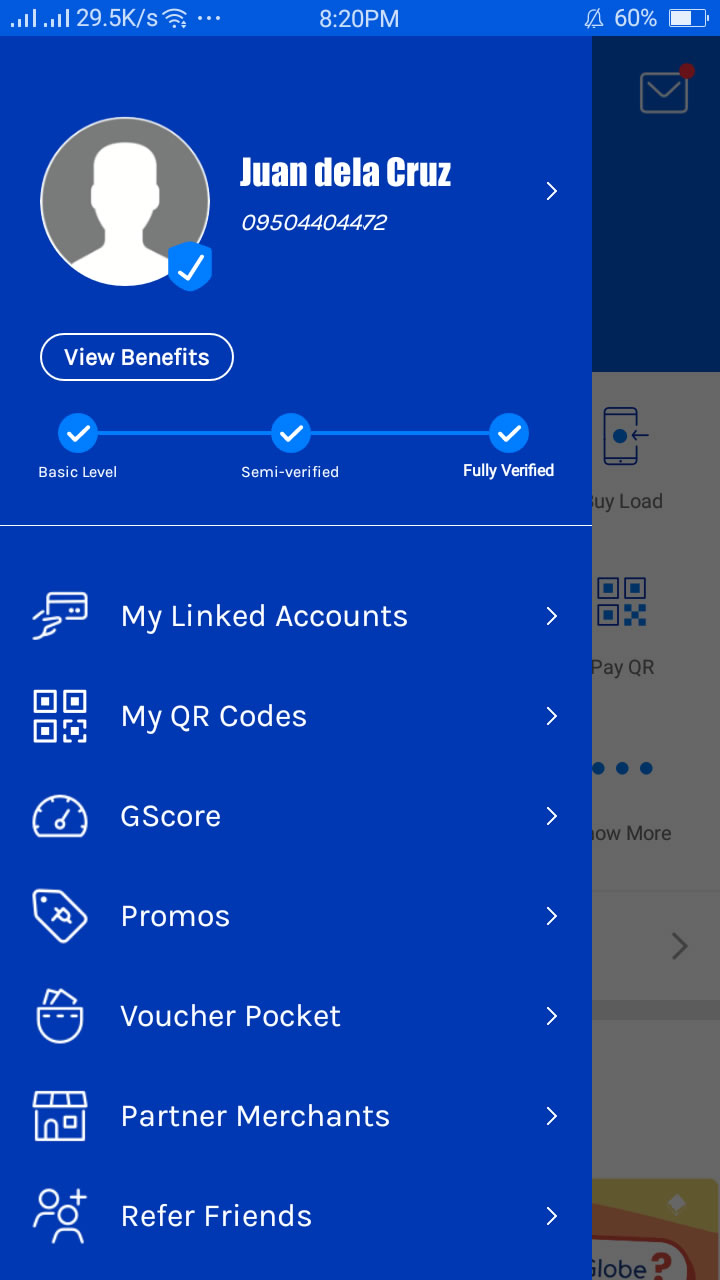The height and width of the screenshot is (1280, 720).
Task: Tap the Buy Load phone icon
Action: pyautogui.click(x=620, y=437)
